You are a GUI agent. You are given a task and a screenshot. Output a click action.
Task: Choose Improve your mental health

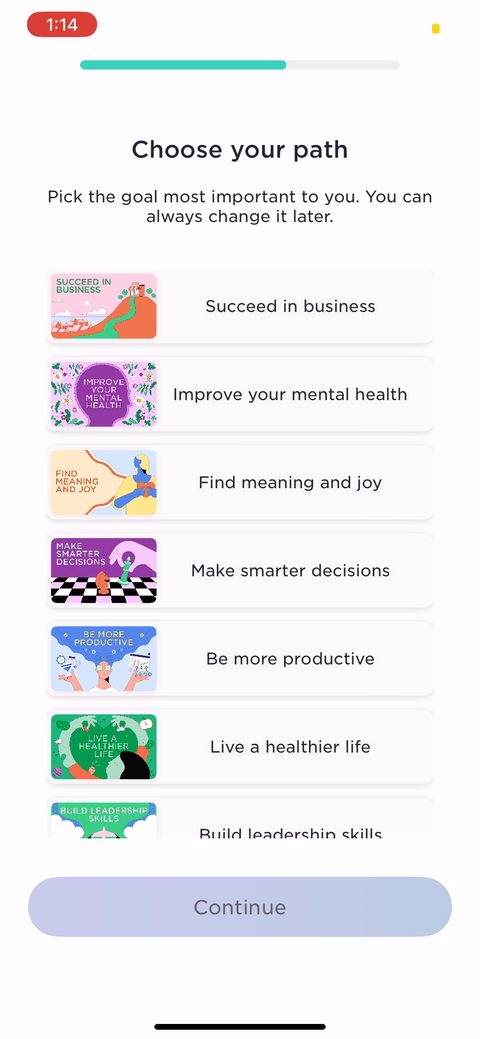(240, 394)
